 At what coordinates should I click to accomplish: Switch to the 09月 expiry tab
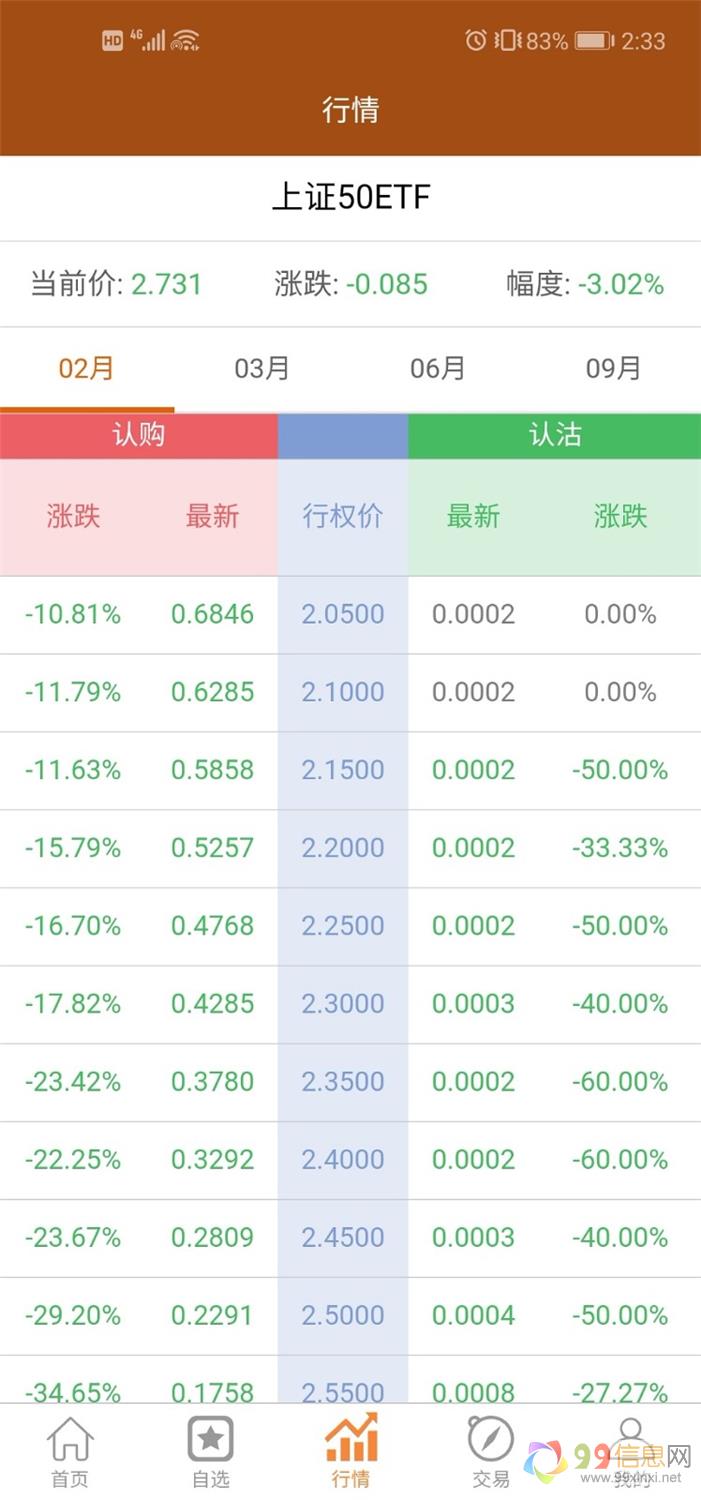(613, 369)
